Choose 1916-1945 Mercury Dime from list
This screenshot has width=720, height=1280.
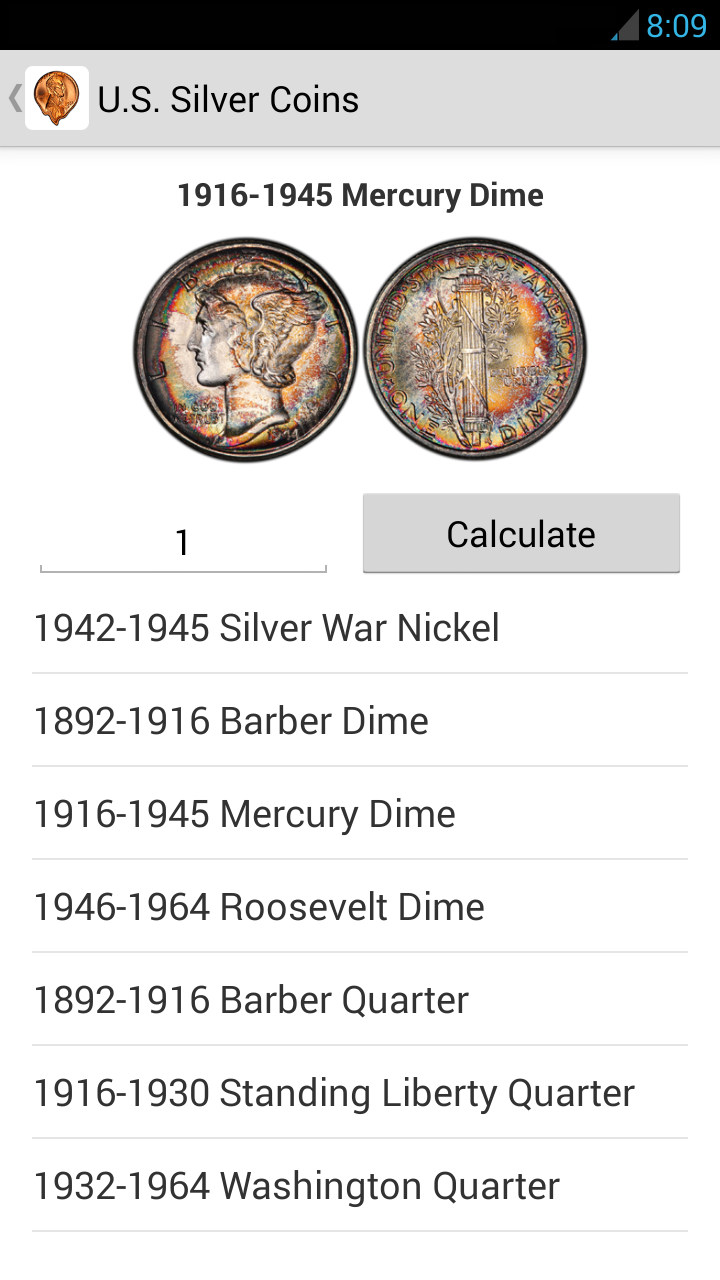243,813
